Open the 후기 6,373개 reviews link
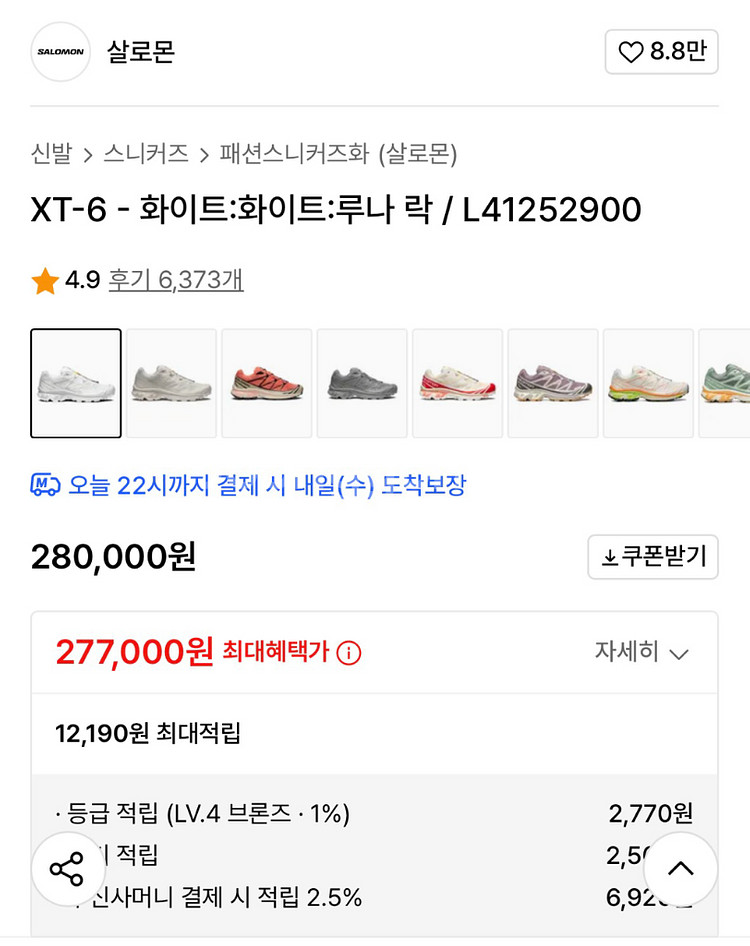 [x=175, y=280]
